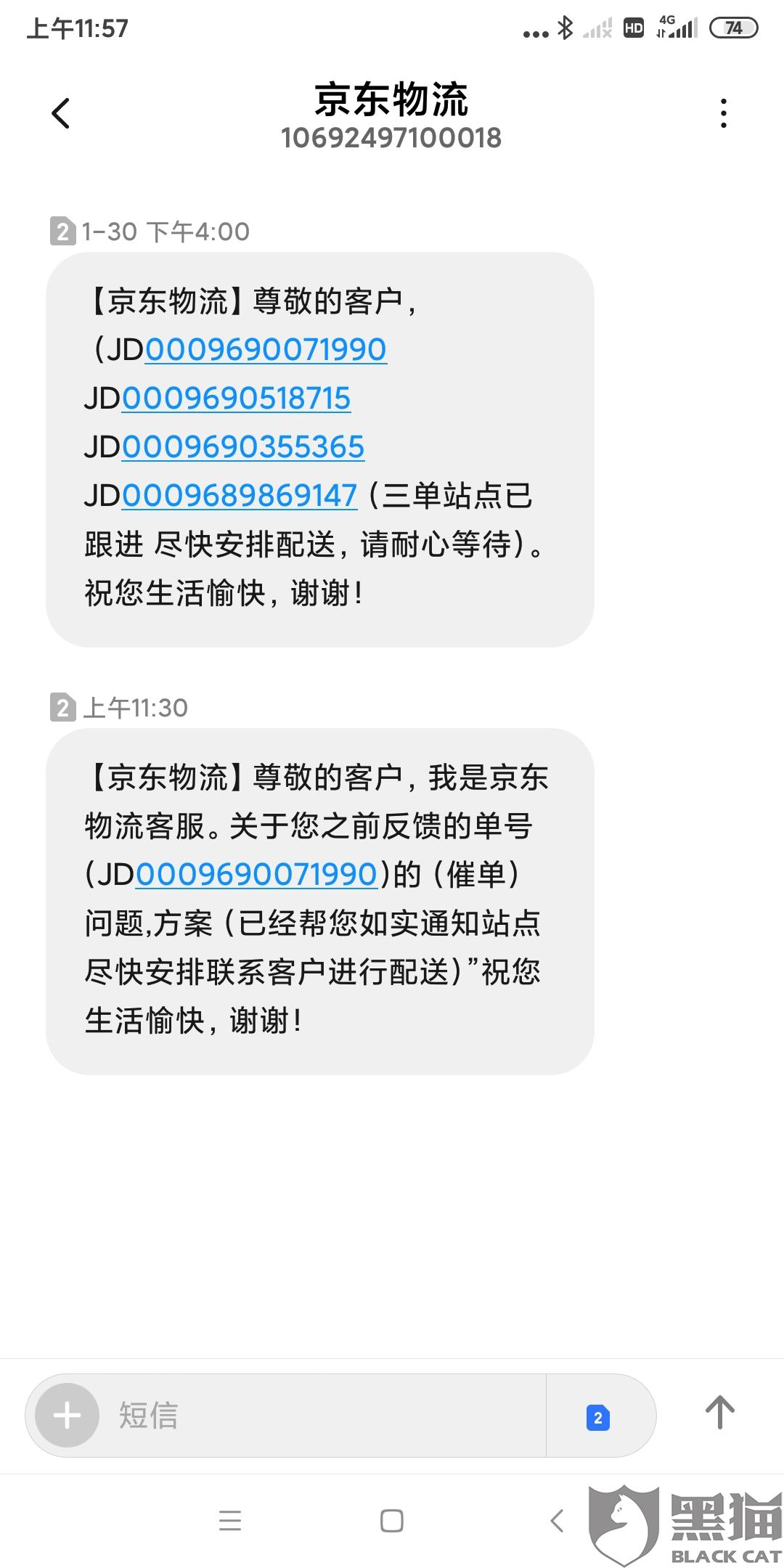
Task: Switch the SIM card 2 selector
Action: coord(598,1417)
